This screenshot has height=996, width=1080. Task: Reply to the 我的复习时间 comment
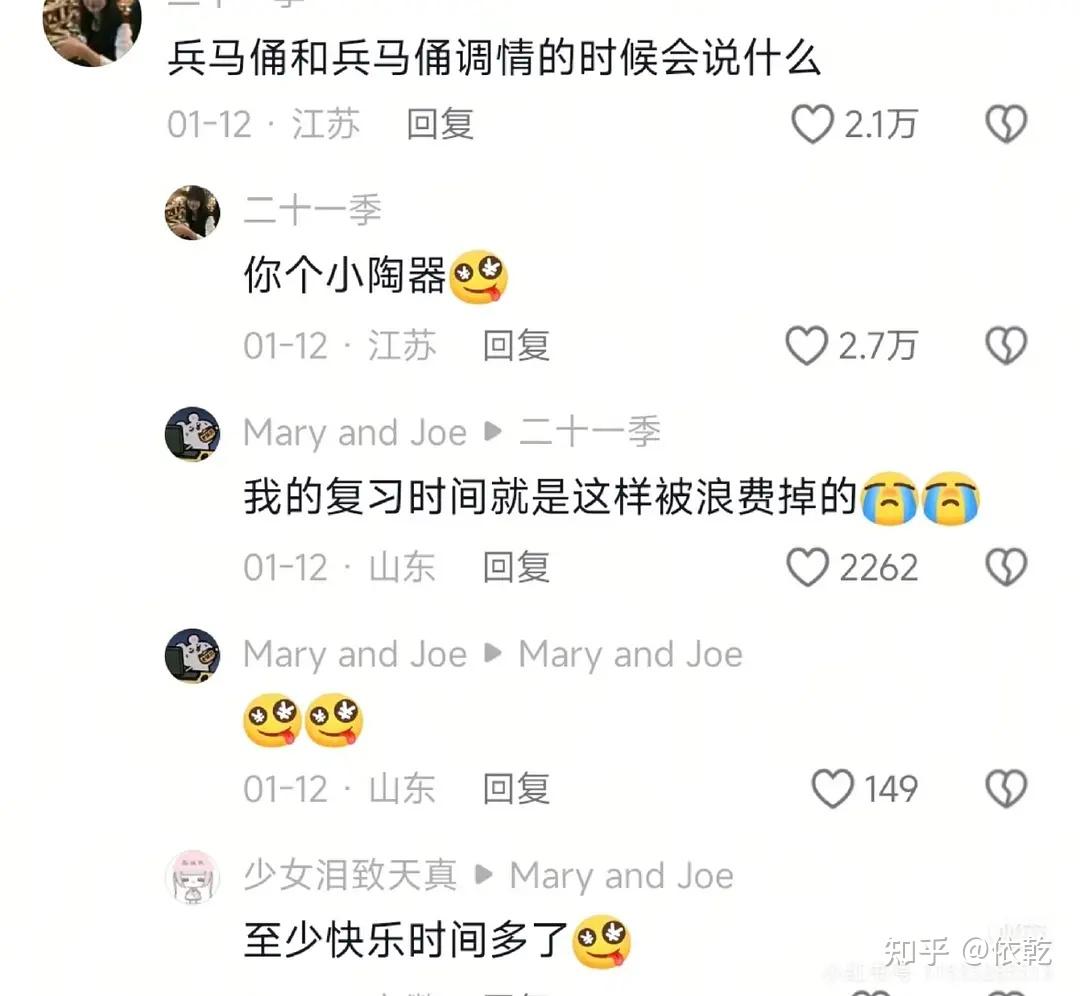pyautogui.click(x=516, y=568)
